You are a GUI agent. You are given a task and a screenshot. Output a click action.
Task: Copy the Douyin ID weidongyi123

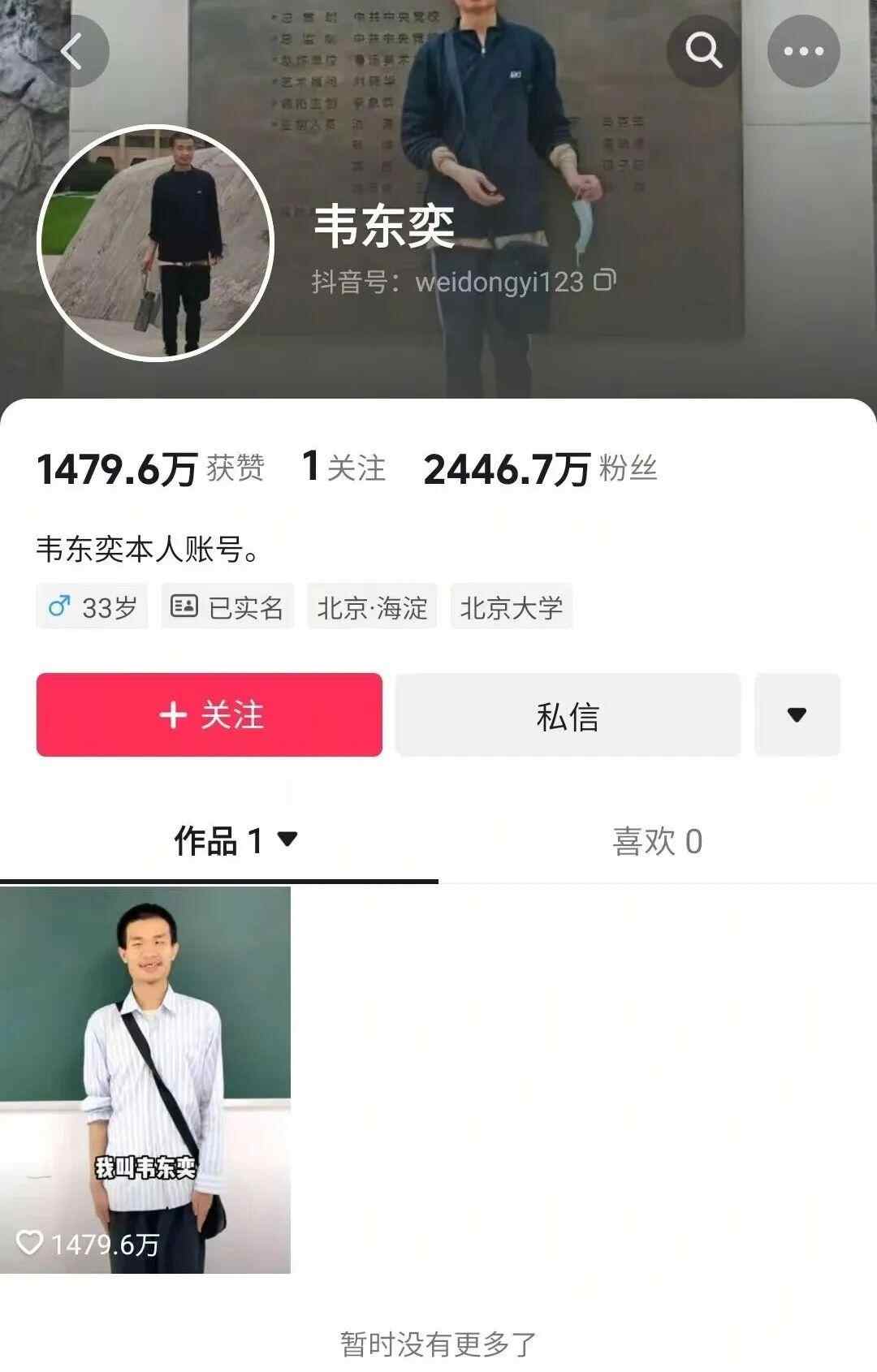click(605, 281)
